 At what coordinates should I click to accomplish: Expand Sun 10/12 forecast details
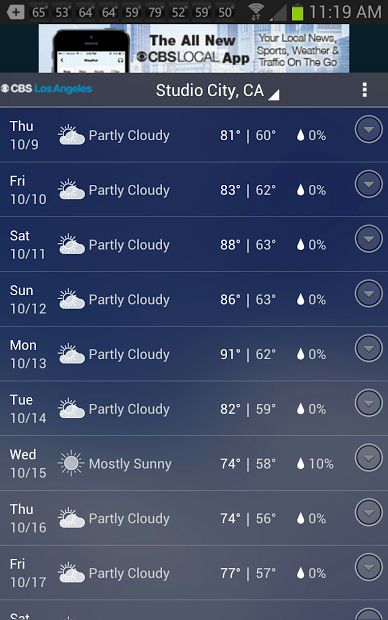click(369, 293)
